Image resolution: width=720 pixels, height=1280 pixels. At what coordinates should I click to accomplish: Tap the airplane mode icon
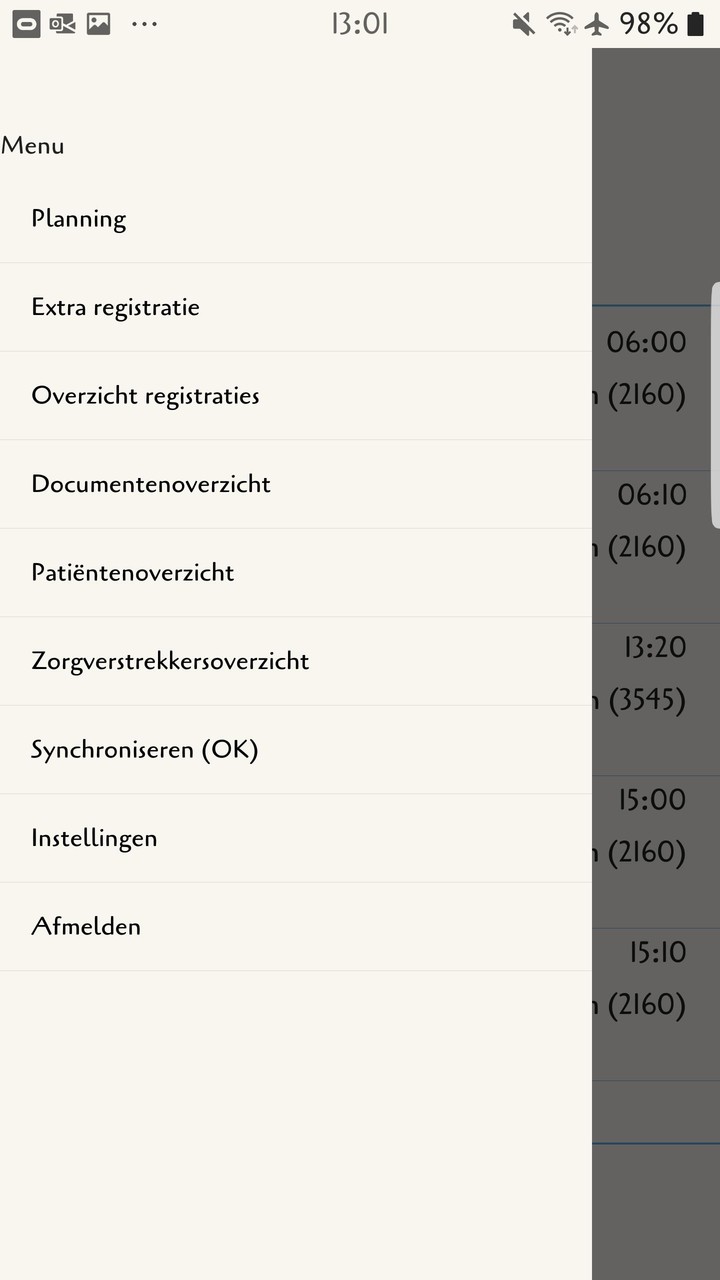[597, 24]
